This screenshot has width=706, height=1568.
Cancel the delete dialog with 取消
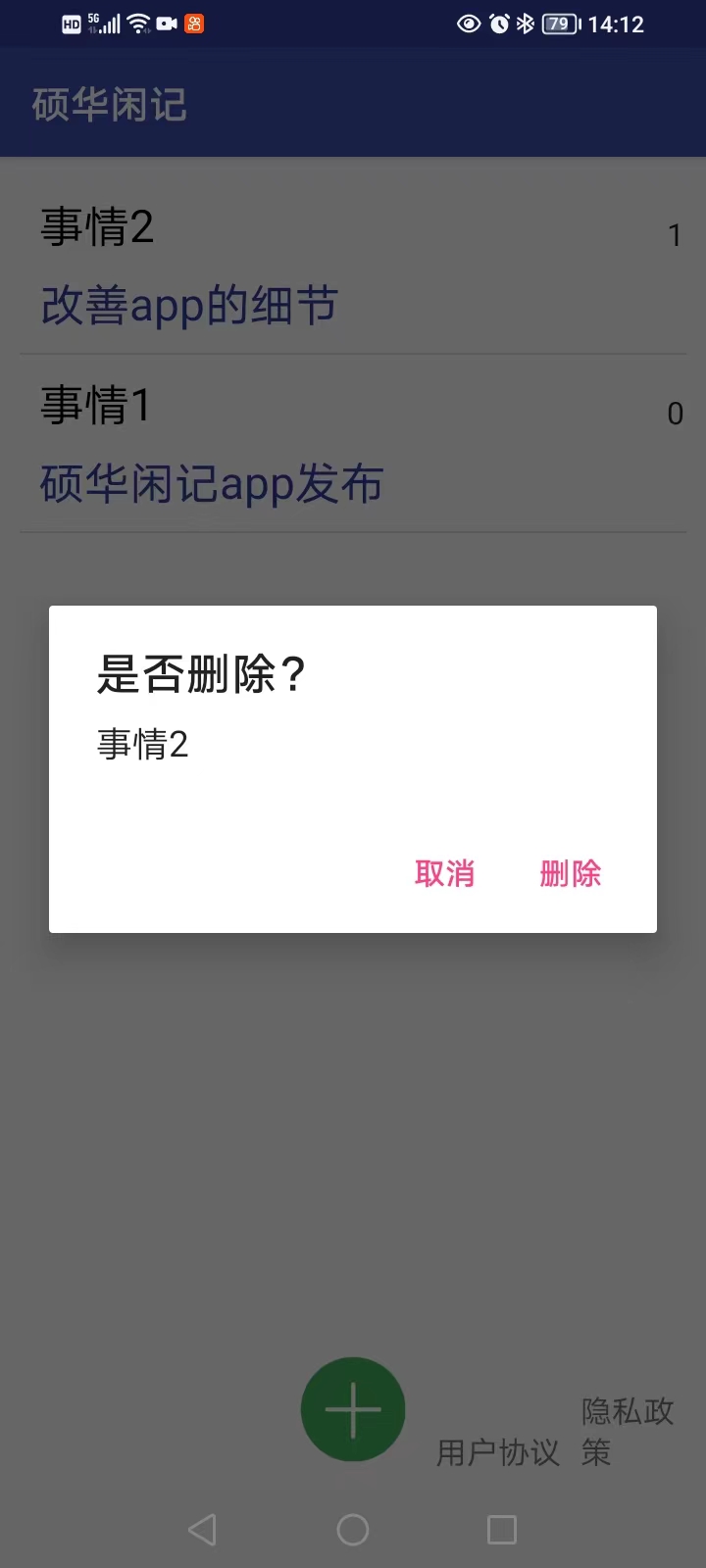click(x=444, y=874)
